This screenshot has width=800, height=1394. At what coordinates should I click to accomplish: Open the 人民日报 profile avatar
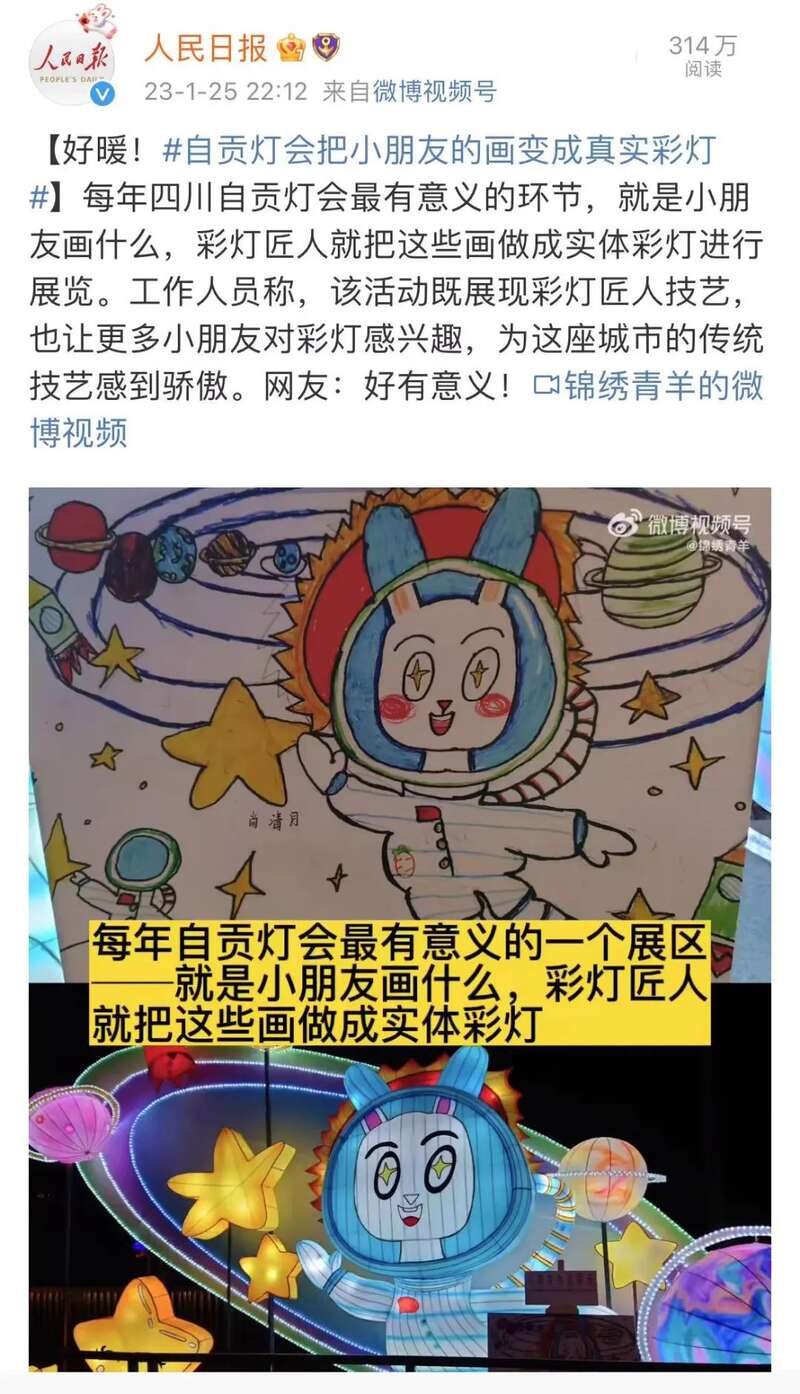click(x=71, y=62)
